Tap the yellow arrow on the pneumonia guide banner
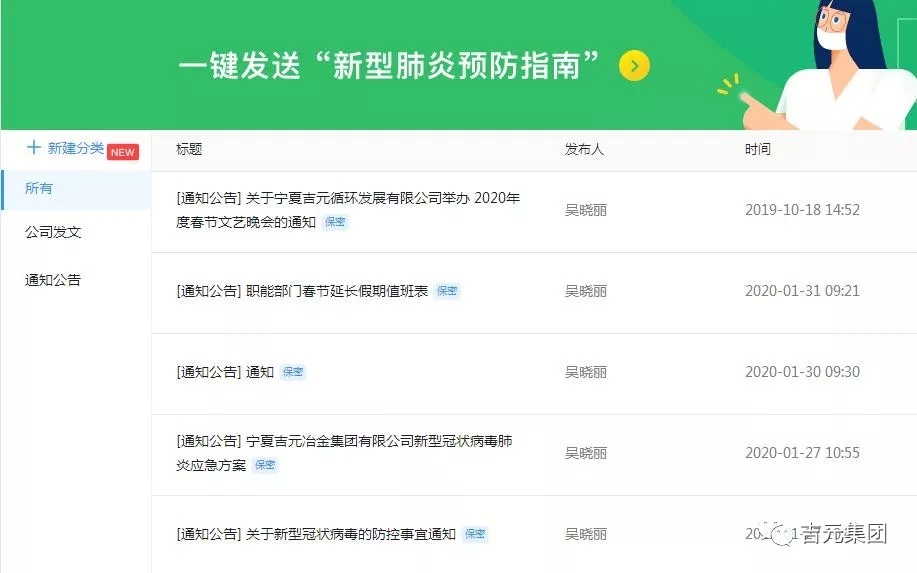The width and height of the screenshot is (917, 573). point(634,66)
